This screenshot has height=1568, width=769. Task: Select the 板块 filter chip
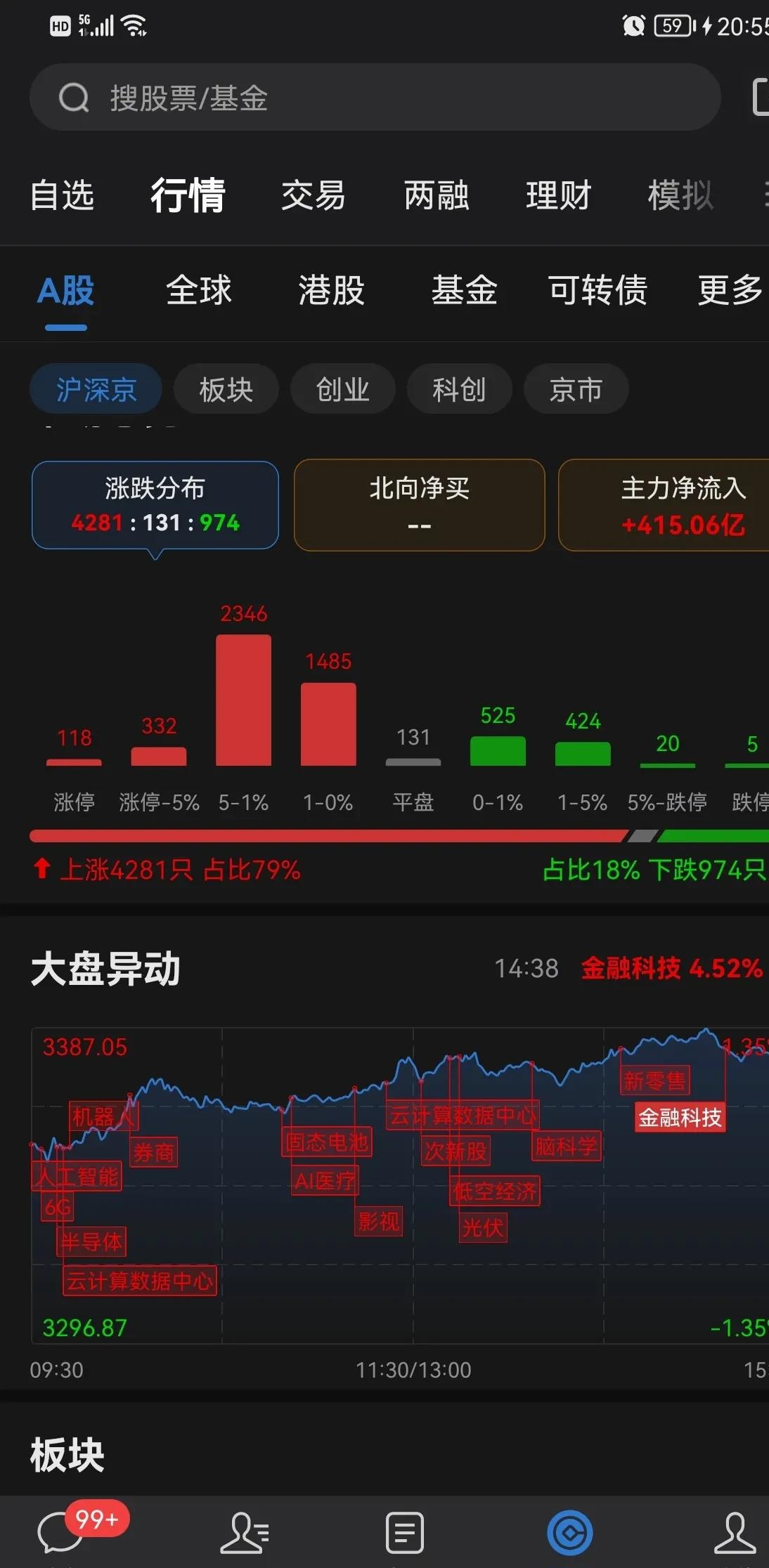pos(226,388)
